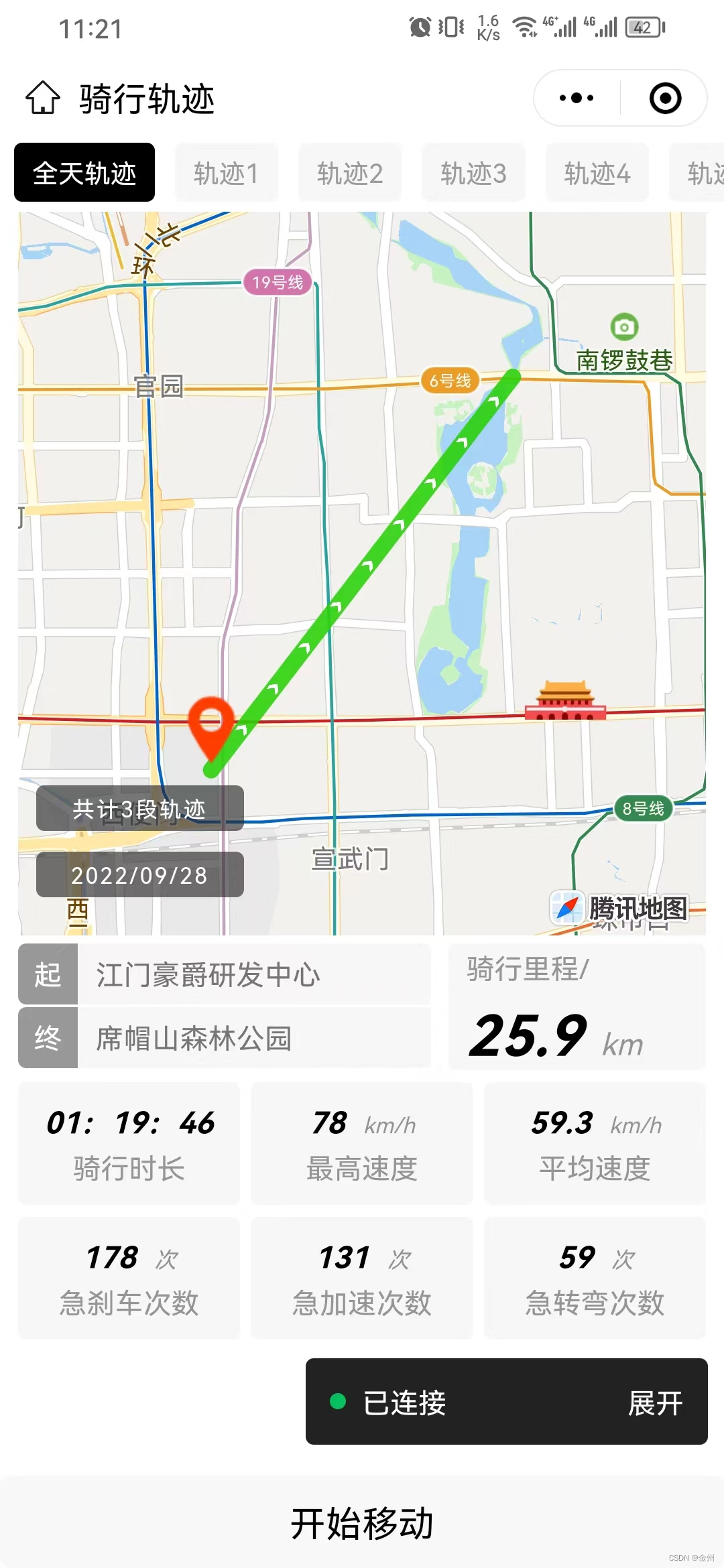The width and height of the screenshot is (724, 1568).
Task: Switch to the 轨迹2 tab
Action: pos(350,173)
